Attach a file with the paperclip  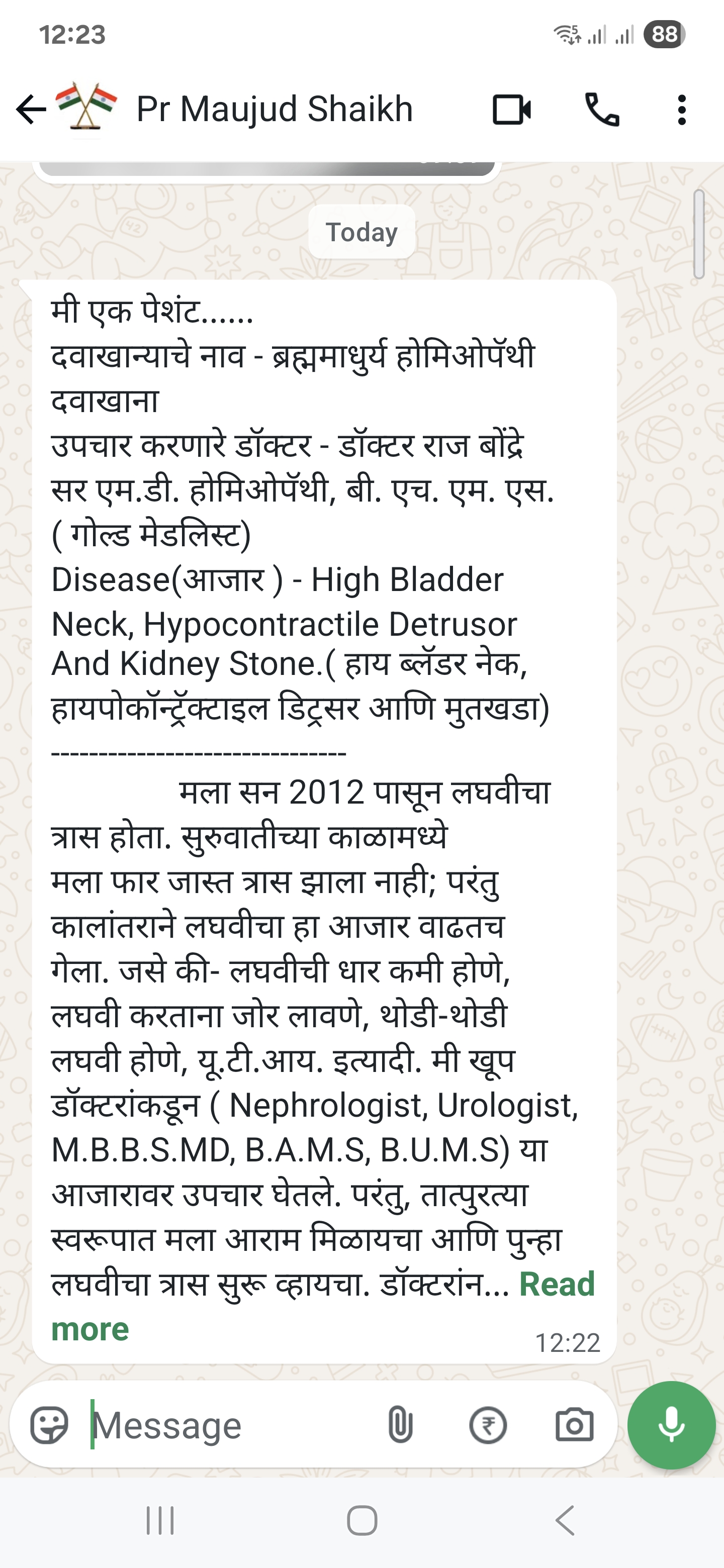click(400, 1425)
